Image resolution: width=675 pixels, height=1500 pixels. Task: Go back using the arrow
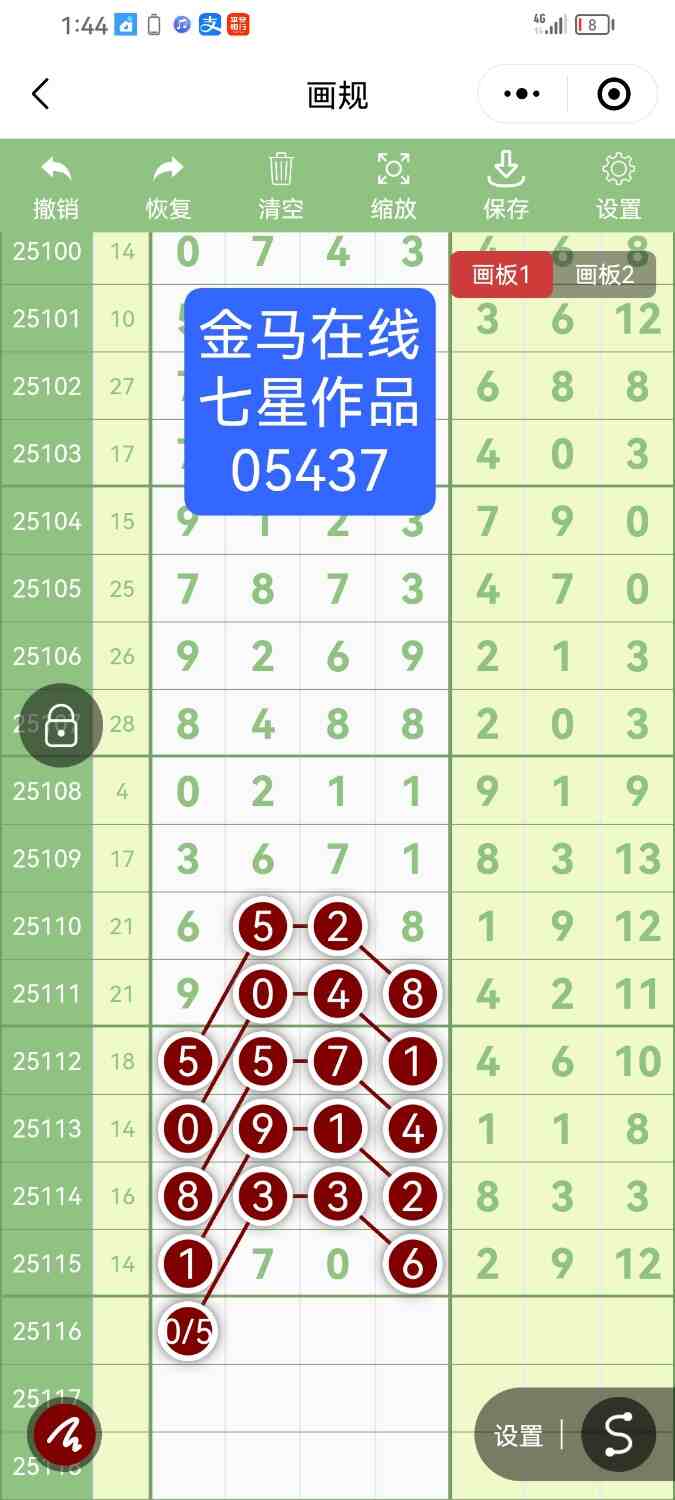coord(40,95)
